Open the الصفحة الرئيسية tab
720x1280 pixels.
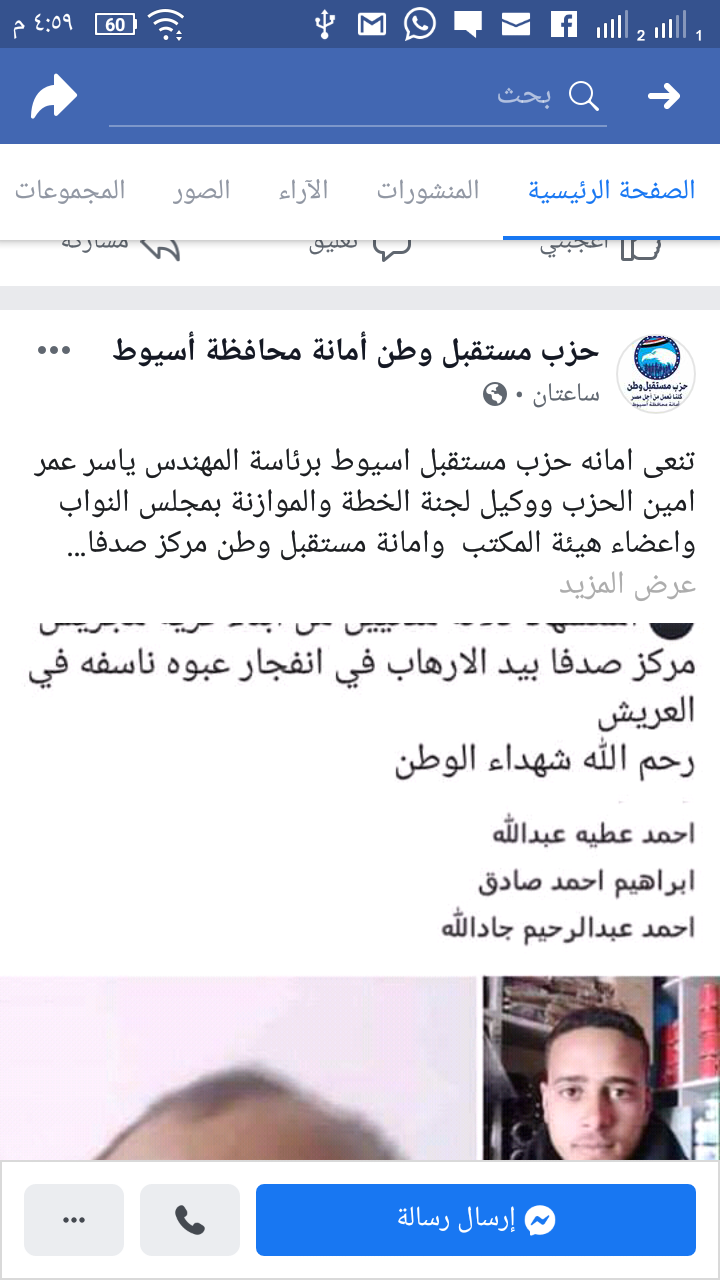(x=611, y=190)
